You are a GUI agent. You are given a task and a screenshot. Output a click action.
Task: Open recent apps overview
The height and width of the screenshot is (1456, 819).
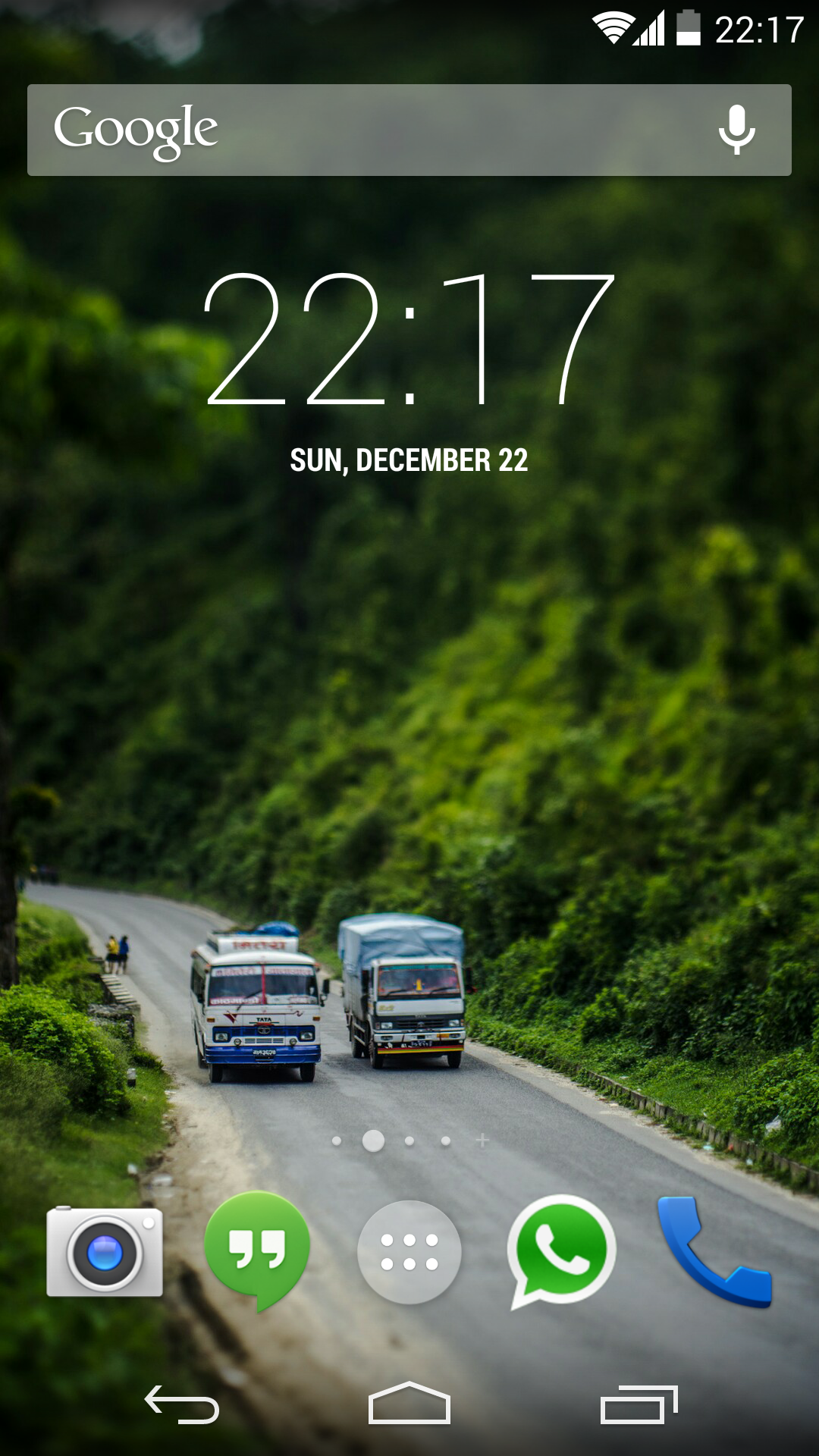coord(639,1404)
